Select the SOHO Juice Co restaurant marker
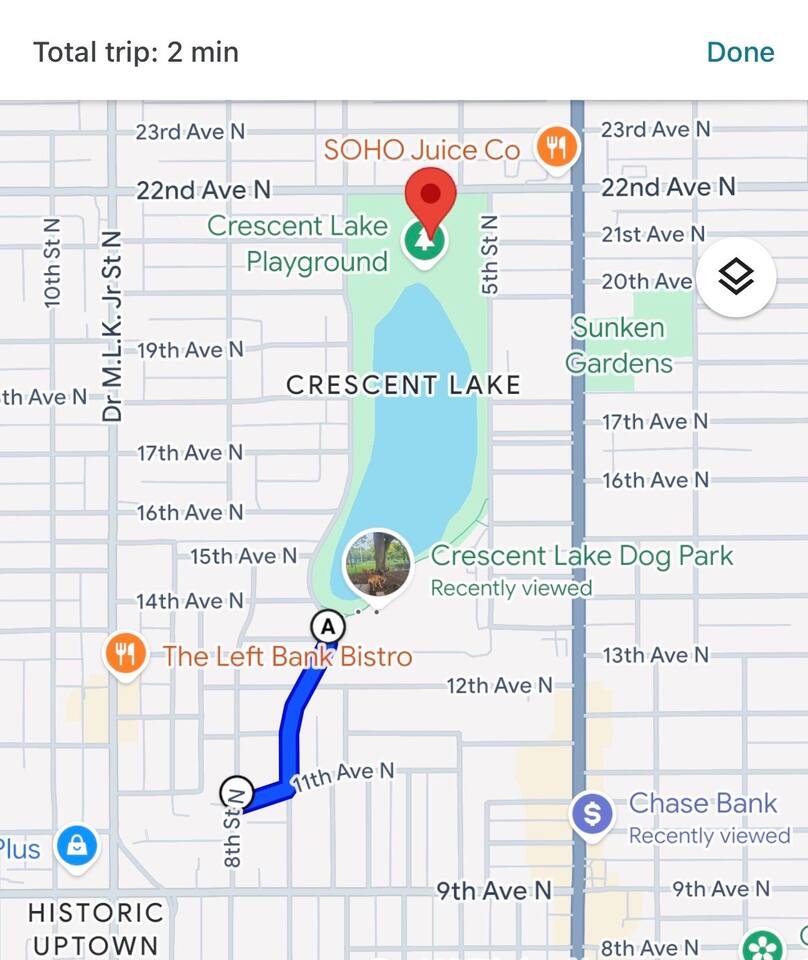Screen dimensions: 808x960 556,148
